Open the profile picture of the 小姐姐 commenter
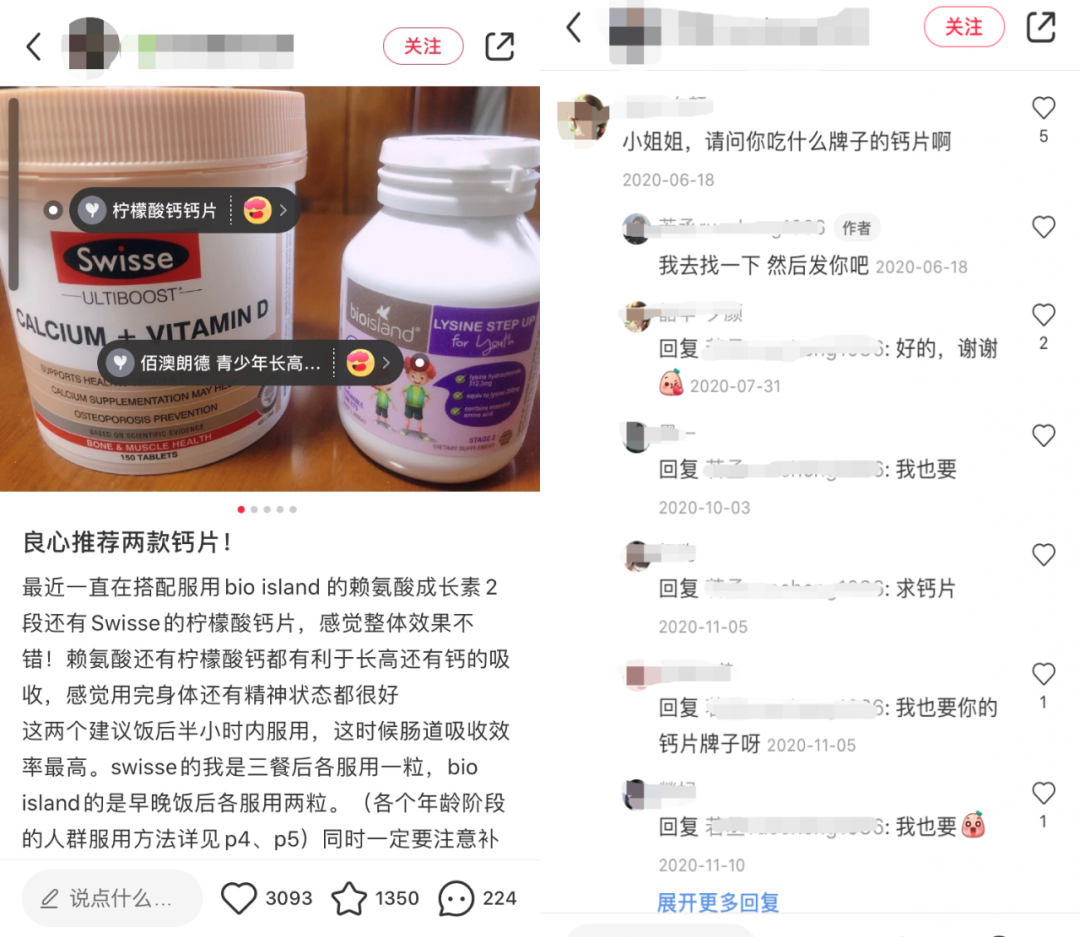 [582, 118]
